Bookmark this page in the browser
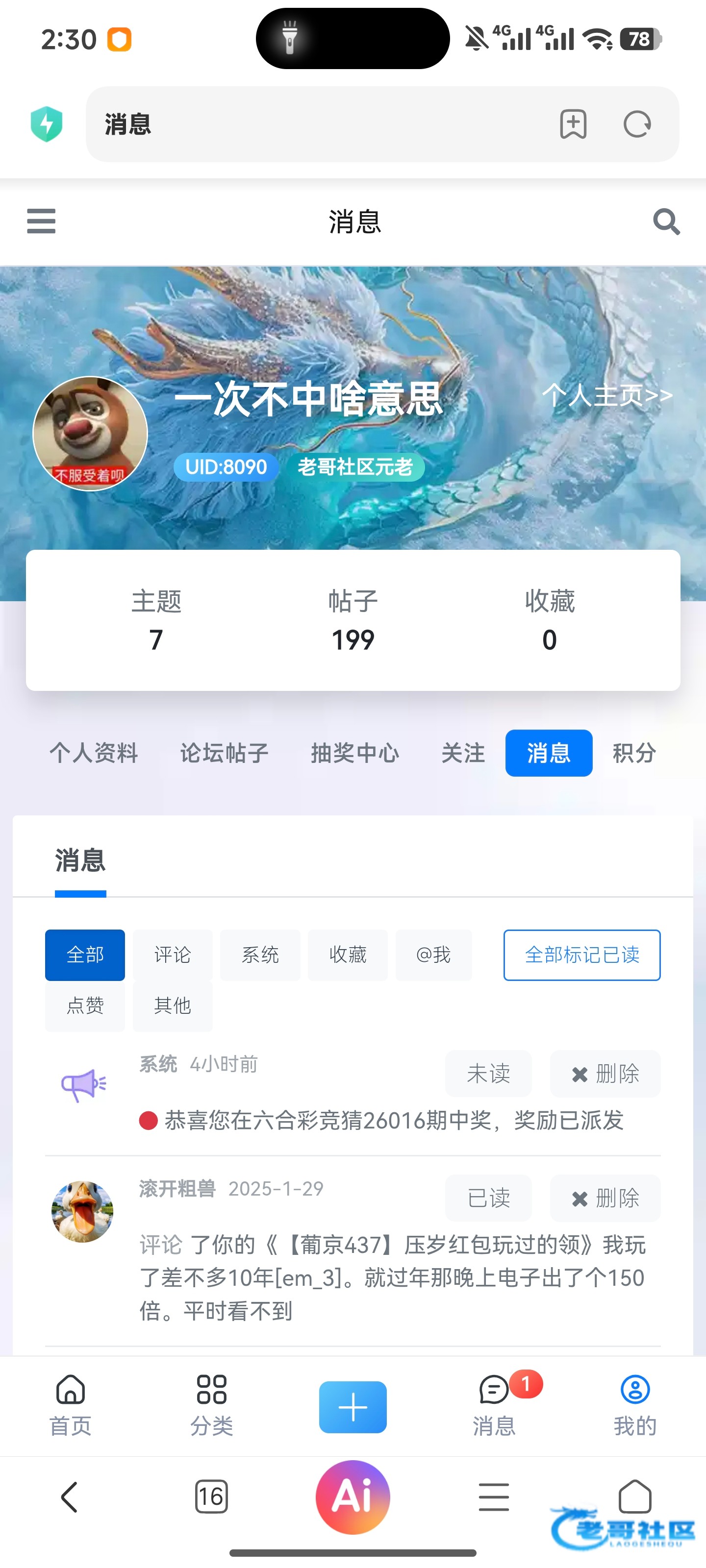Viewport: 706px width, 1568px height. tap(573, 124)
